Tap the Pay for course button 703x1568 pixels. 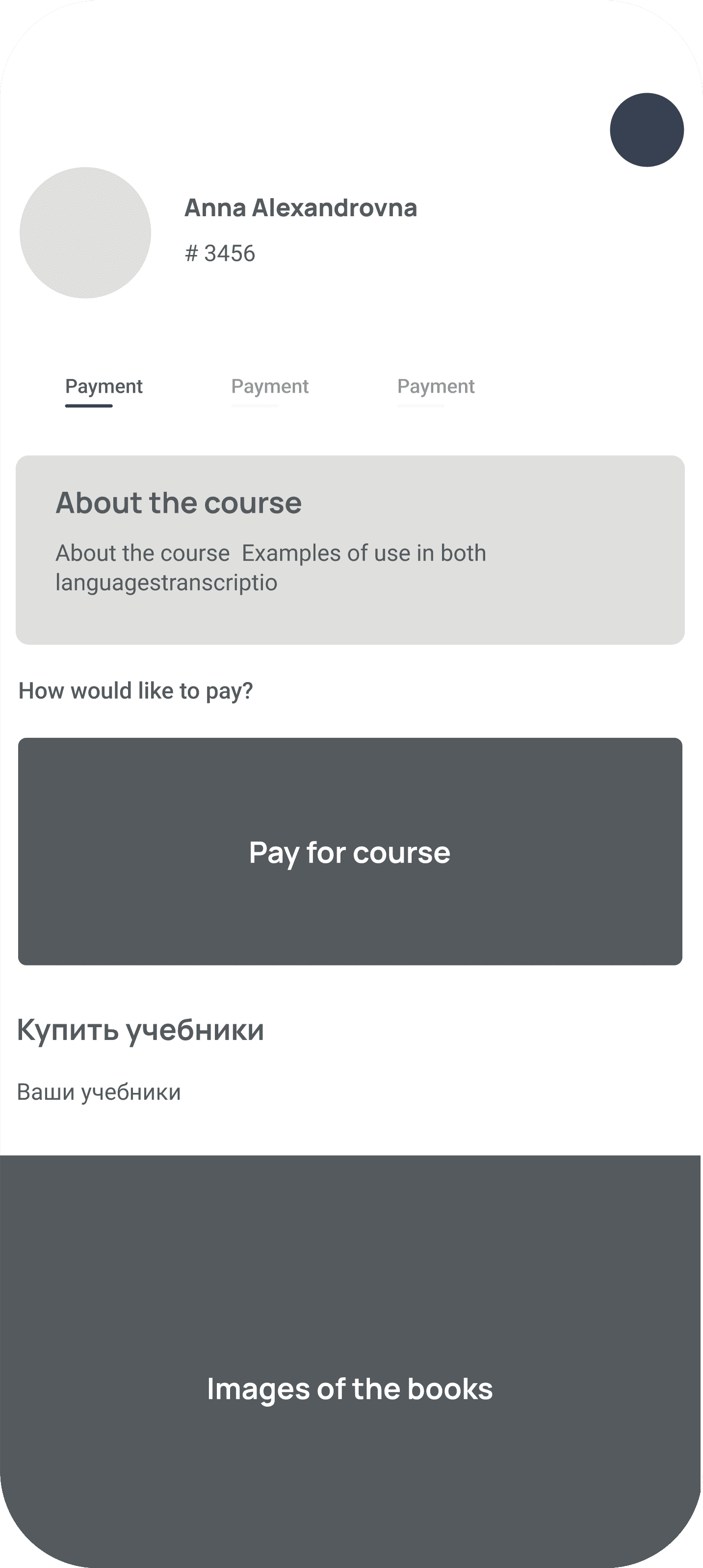tap(350, 851)
